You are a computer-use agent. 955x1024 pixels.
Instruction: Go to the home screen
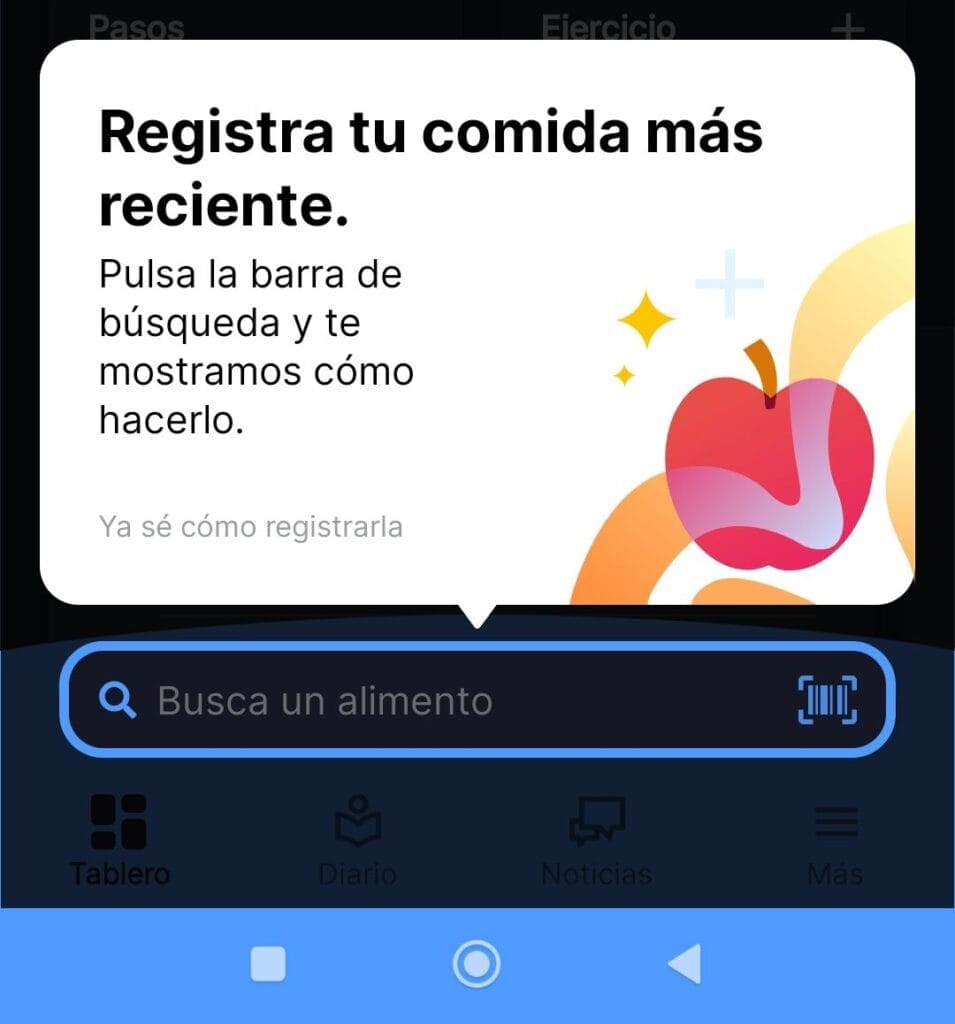[476, 965]
